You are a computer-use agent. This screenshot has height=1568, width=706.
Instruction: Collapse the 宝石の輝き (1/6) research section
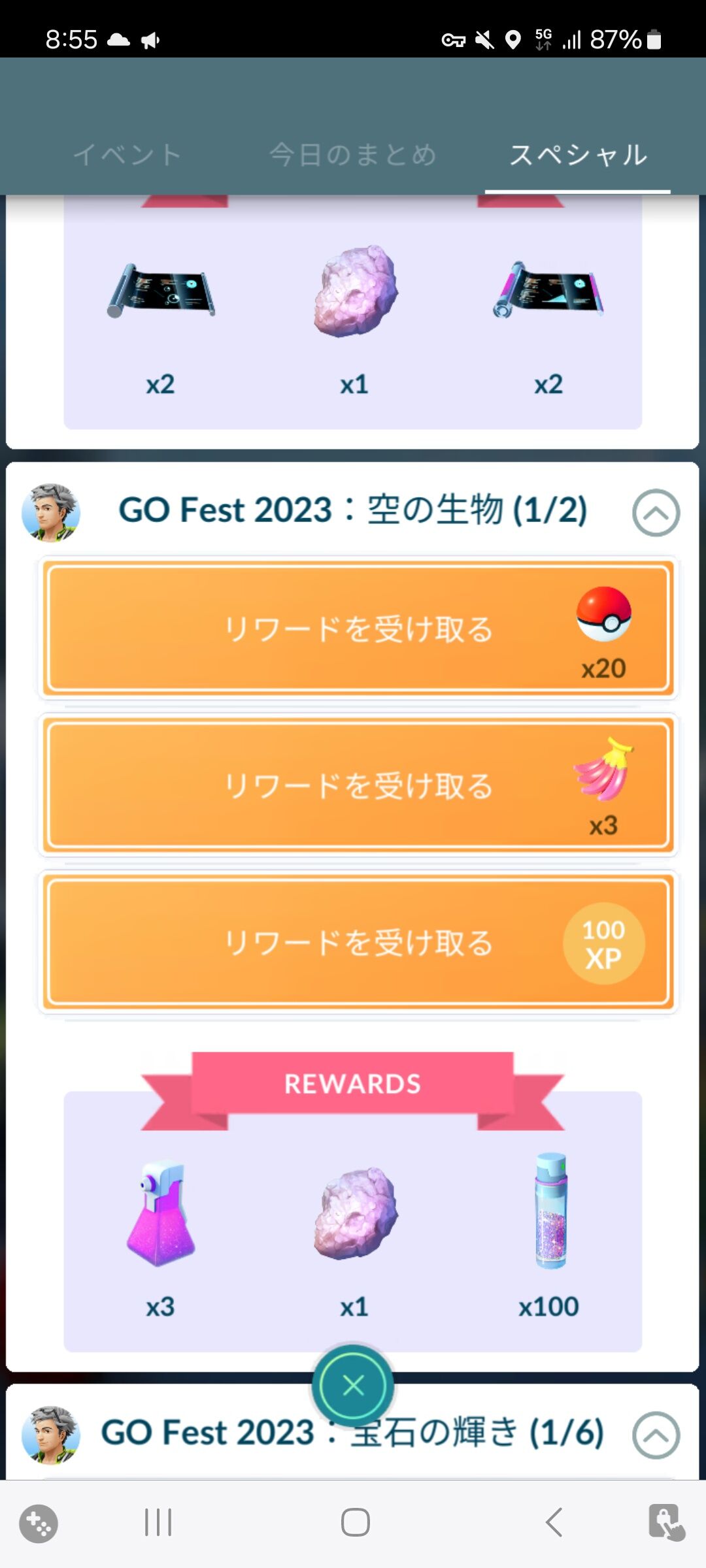656,1435
